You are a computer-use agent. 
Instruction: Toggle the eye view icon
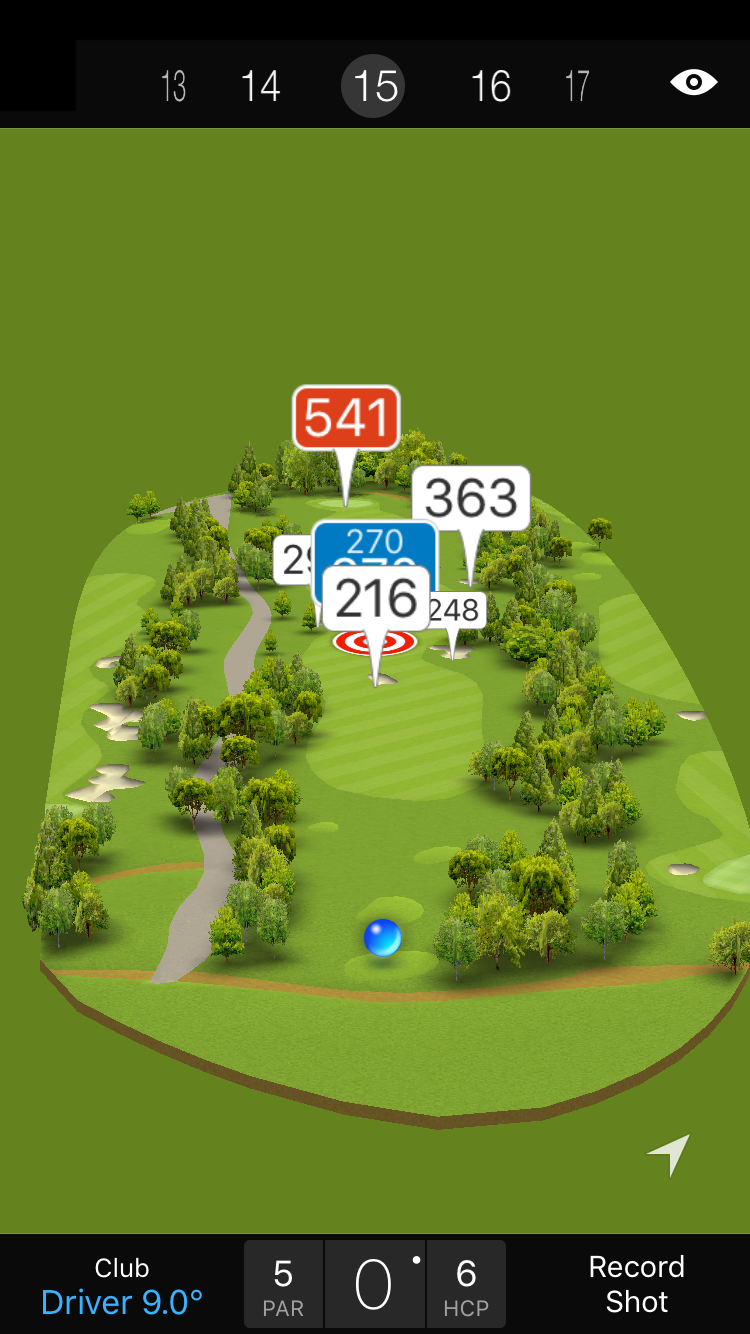tap(693, 83)
